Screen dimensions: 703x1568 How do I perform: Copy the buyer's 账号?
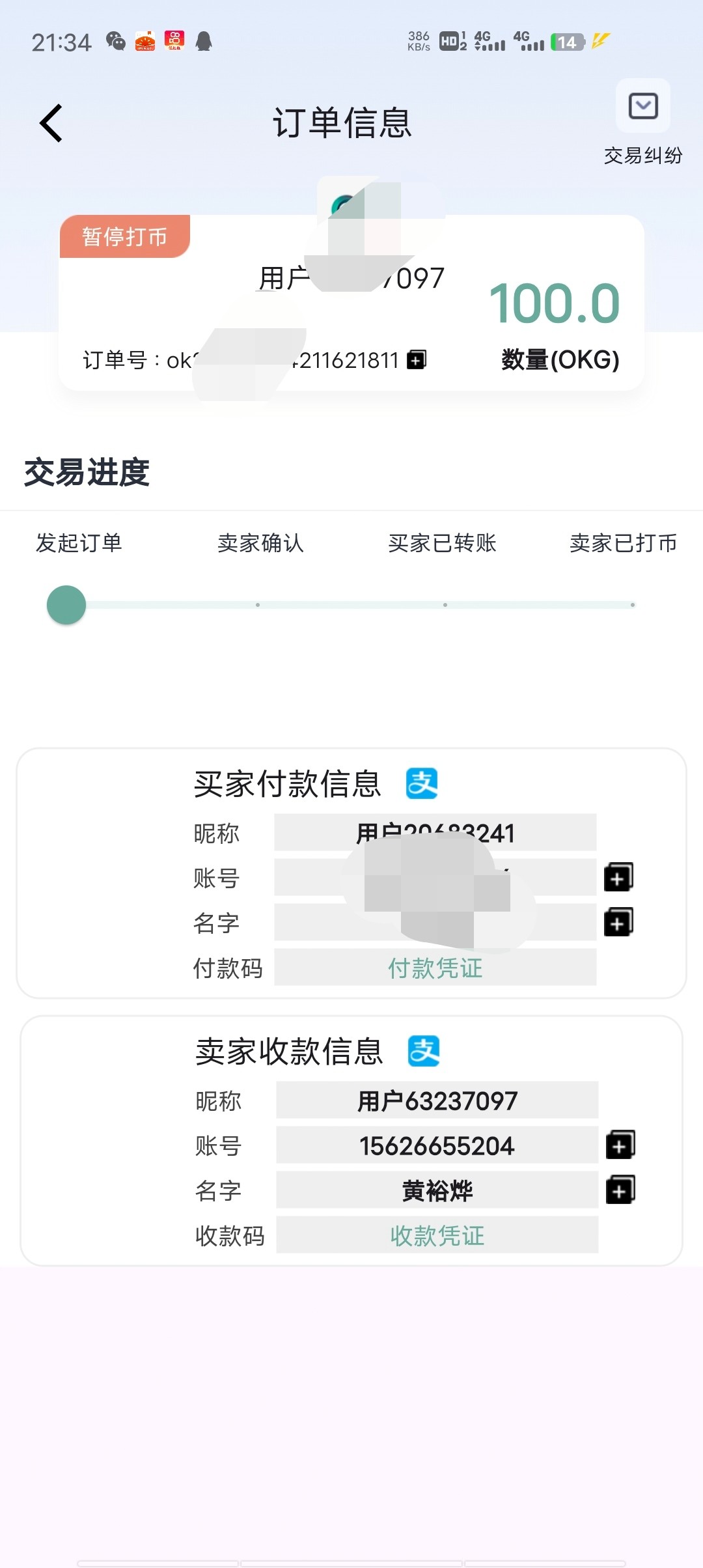[618, 877]
